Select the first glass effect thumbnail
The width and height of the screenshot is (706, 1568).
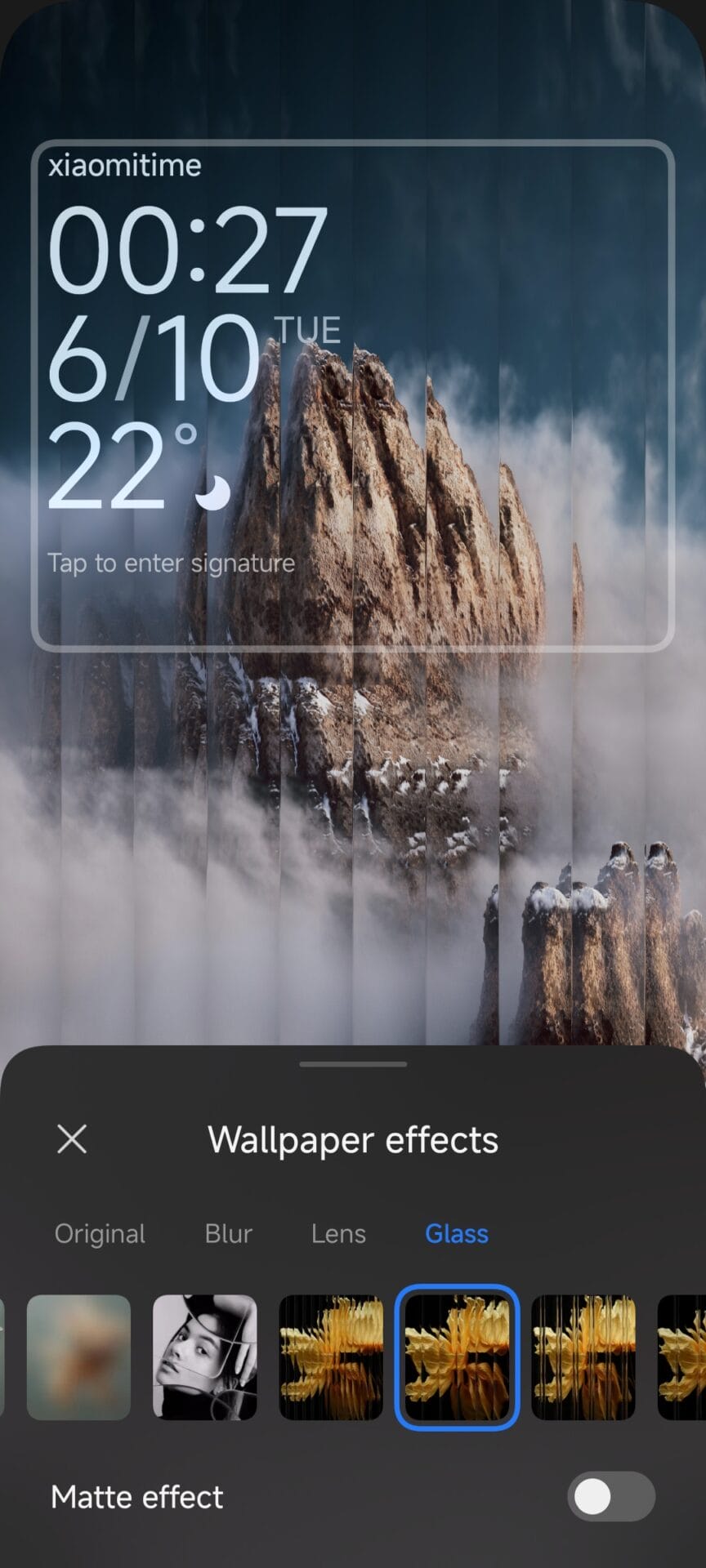click(331, 1357)
